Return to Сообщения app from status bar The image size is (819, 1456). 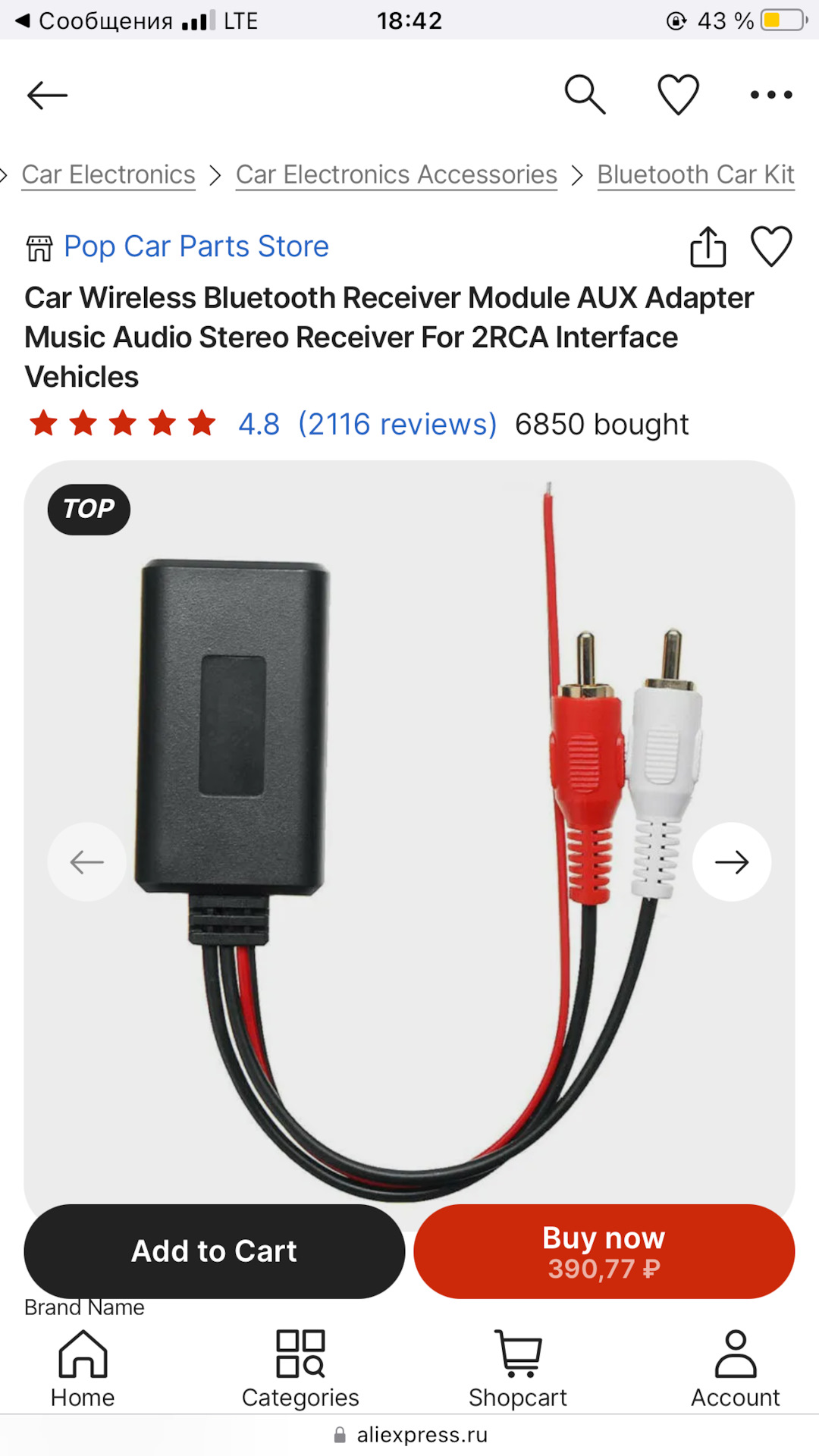click(x=95, y=20)
